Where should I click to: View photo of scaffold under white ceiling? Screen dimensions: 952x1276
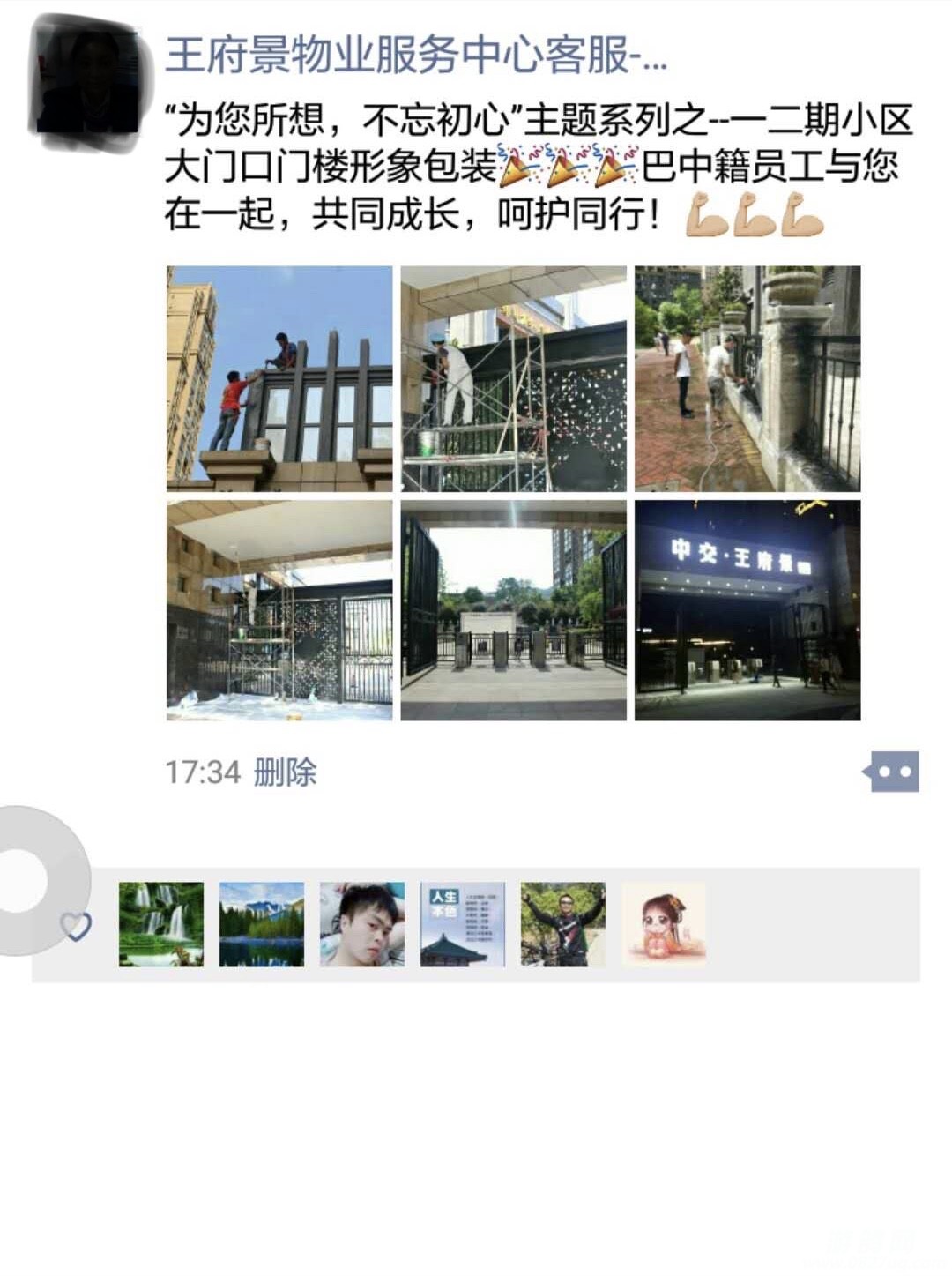(x=279, y=611)
